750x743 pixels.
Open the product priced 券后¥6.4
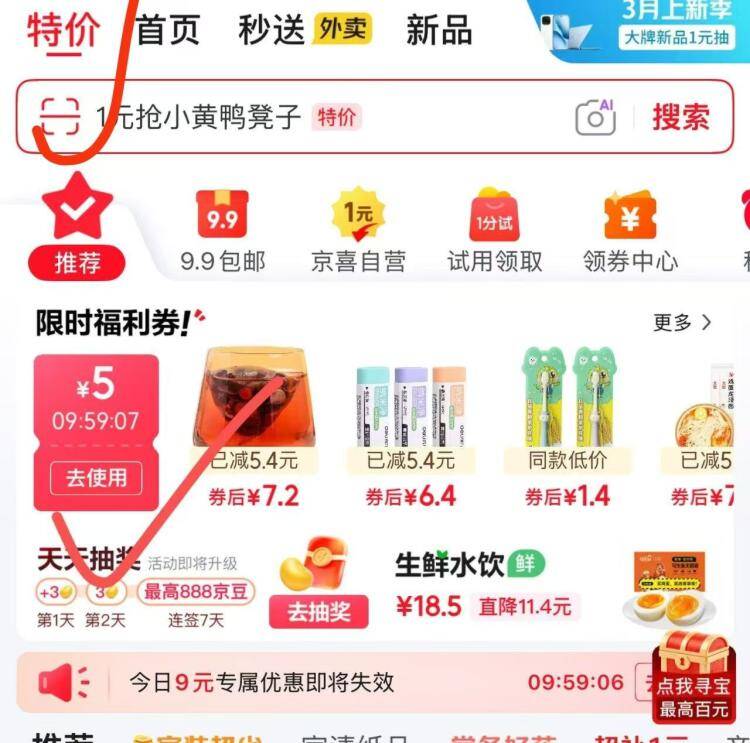click(x=410, y=425)
